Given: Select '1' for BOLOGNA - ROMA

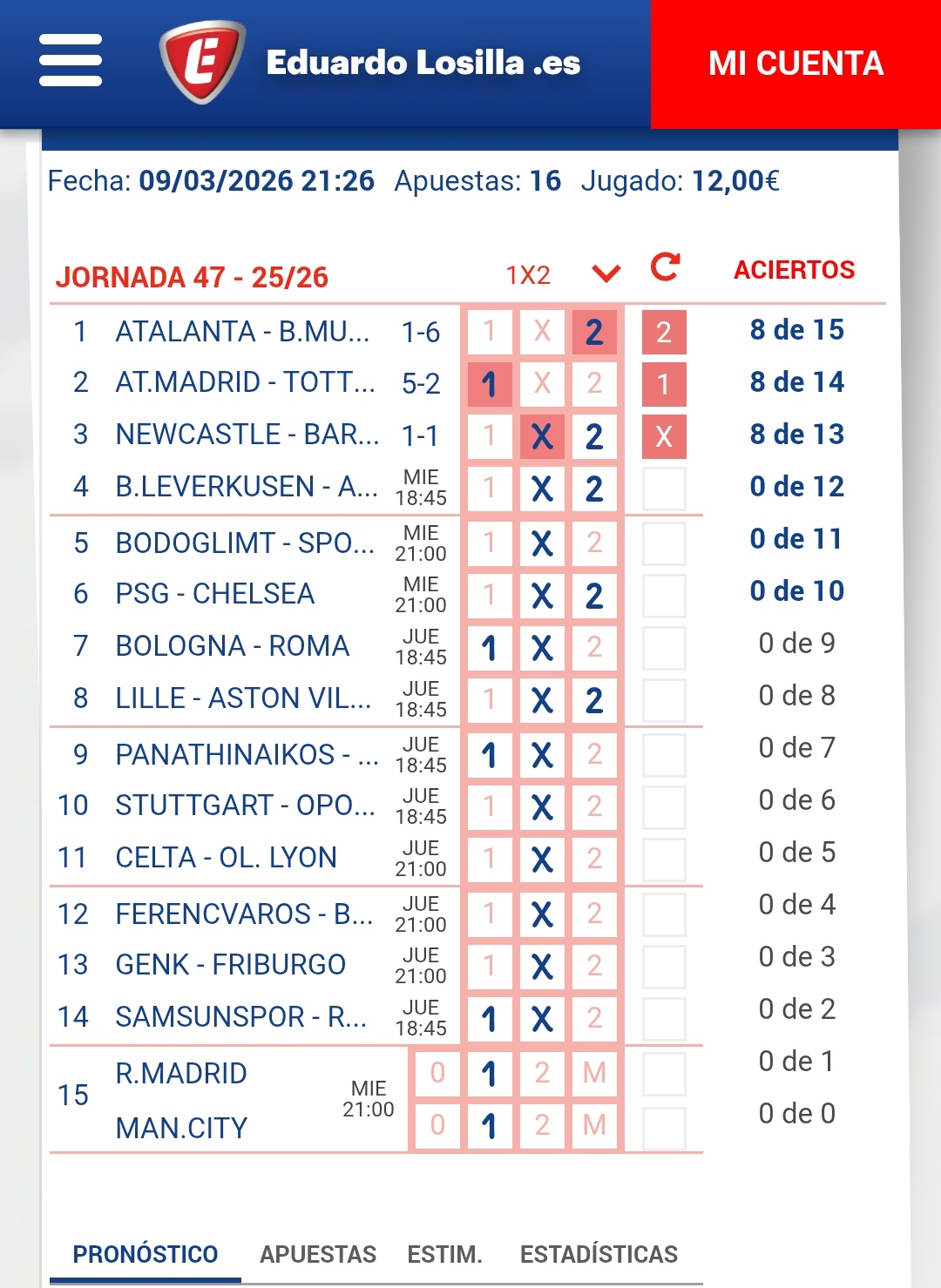Looking at the screenshot, I should (490, 644).
